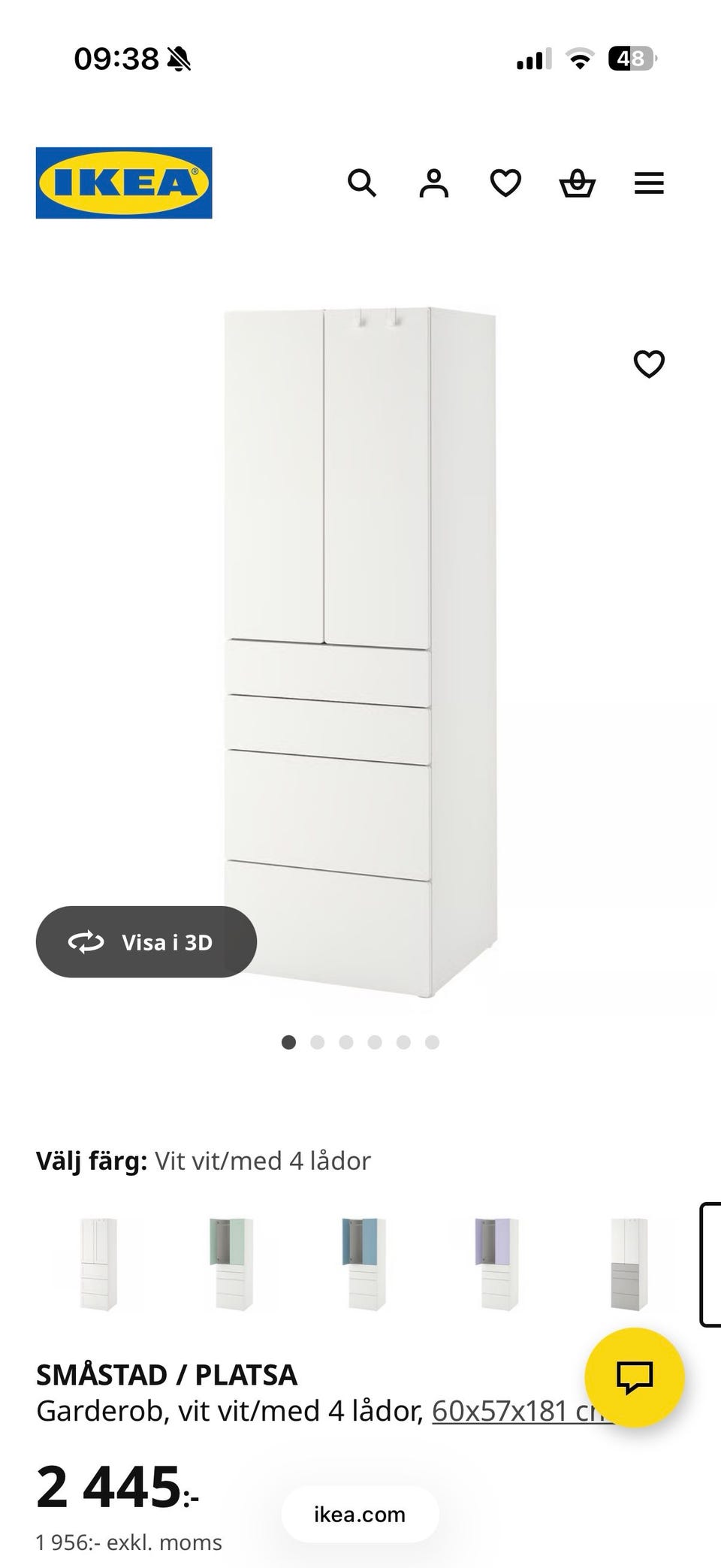This screenshot has width=721, height=1568.
Task: Select the white wardrobe color variant
Action: point(98,1264)
